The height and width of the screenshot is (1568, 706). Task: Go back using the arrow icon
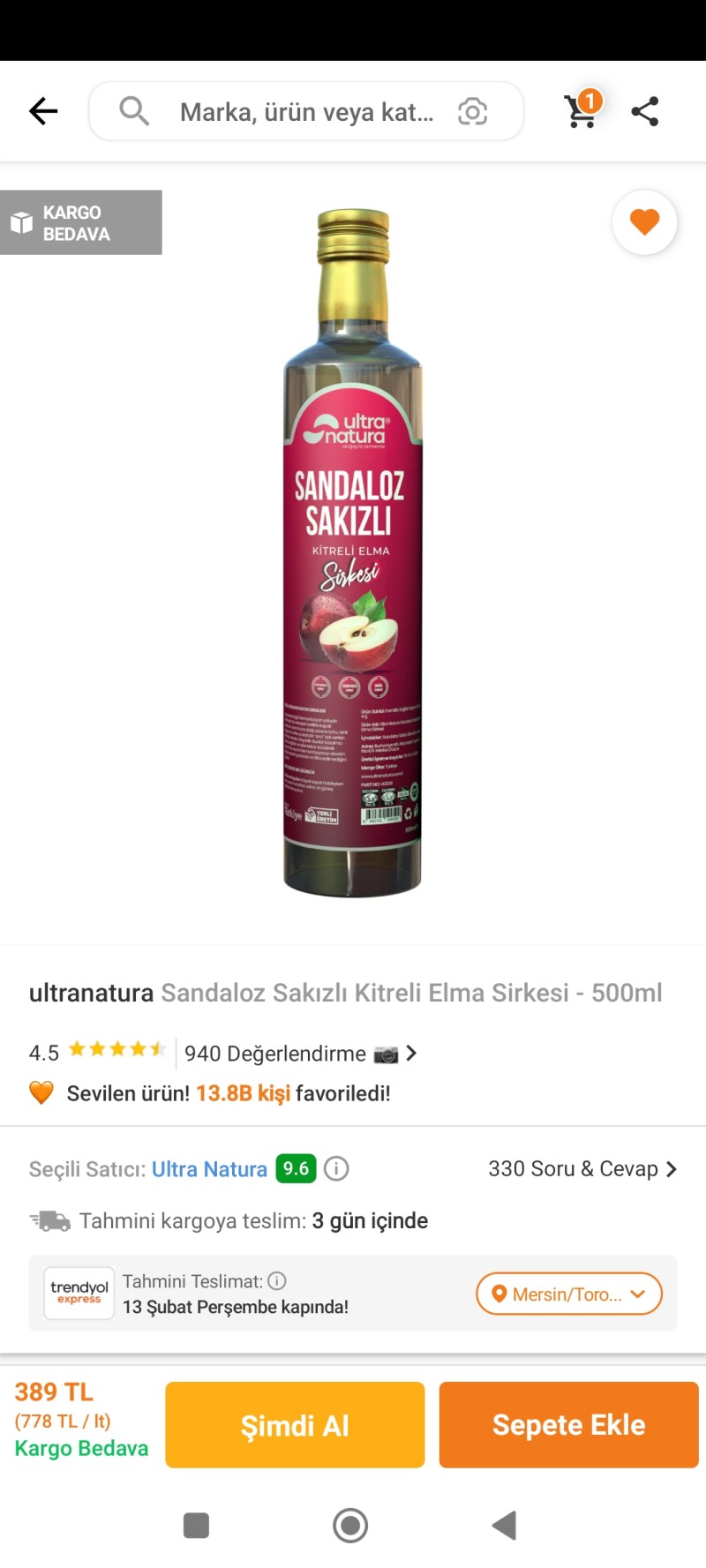[x=42, y=111]
